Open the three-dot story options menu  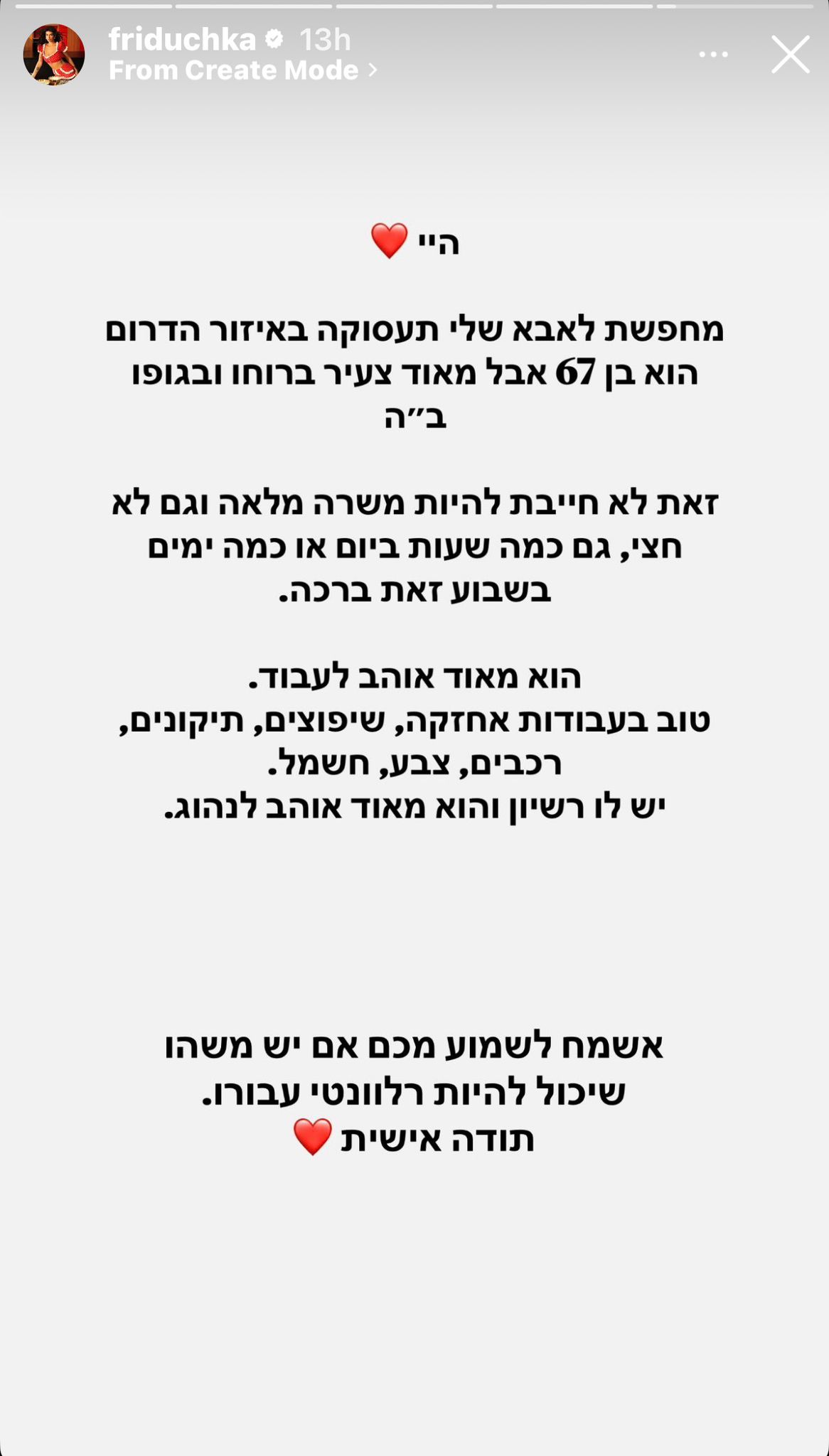pyautogui.click(x=713, y=55)
